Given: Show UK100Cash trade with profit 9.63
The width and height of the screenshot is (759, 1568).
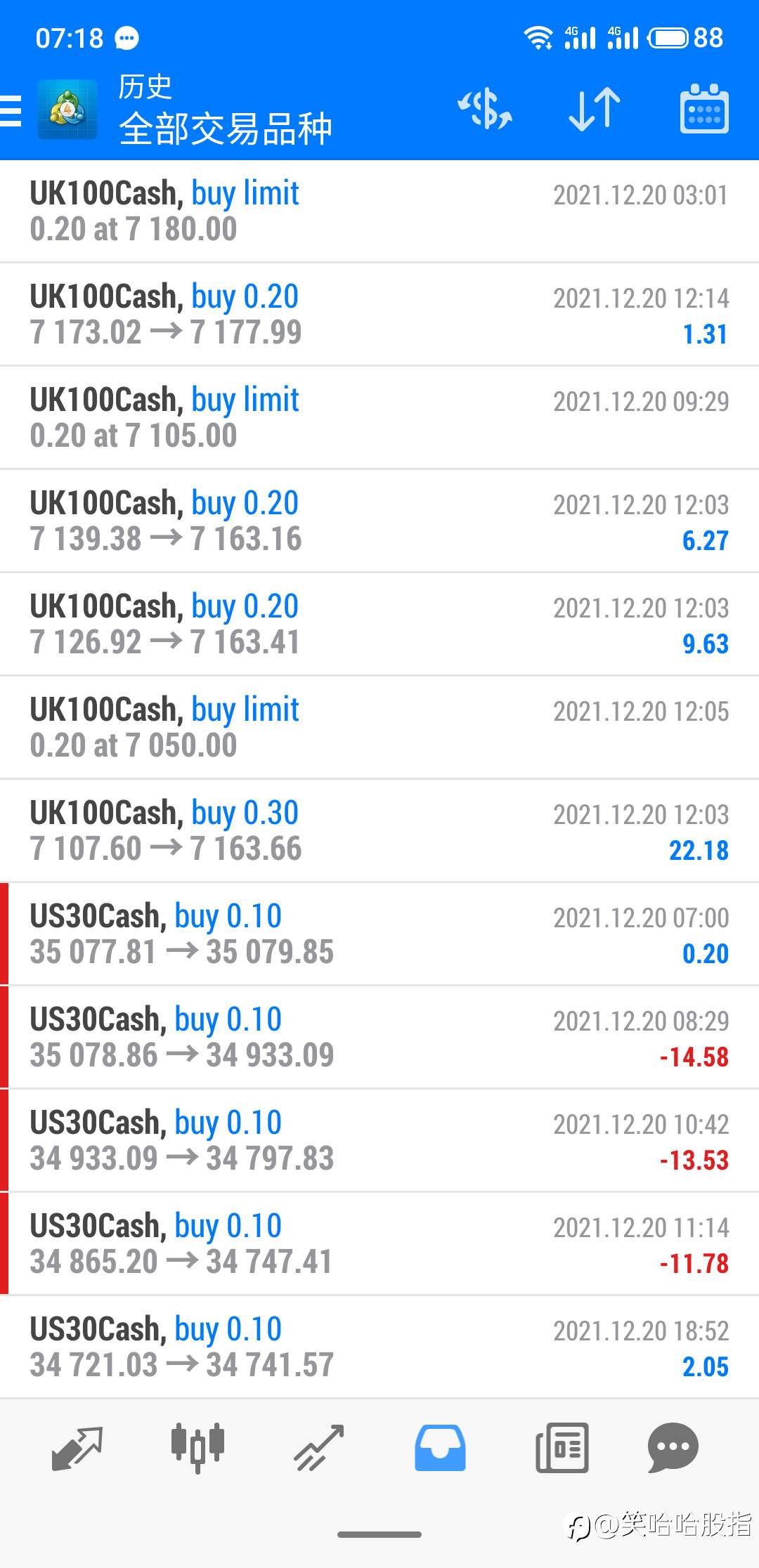Looking at the screenshot, I should 379,625.
